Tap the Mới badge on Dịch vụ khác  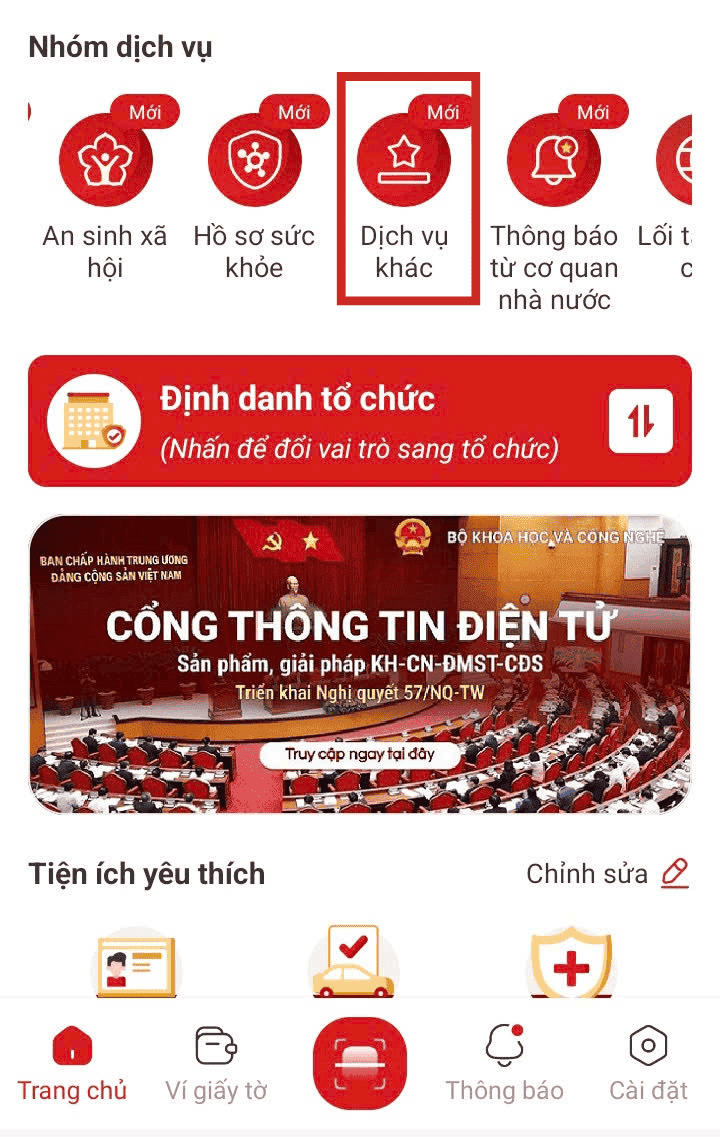pos(444,112)
